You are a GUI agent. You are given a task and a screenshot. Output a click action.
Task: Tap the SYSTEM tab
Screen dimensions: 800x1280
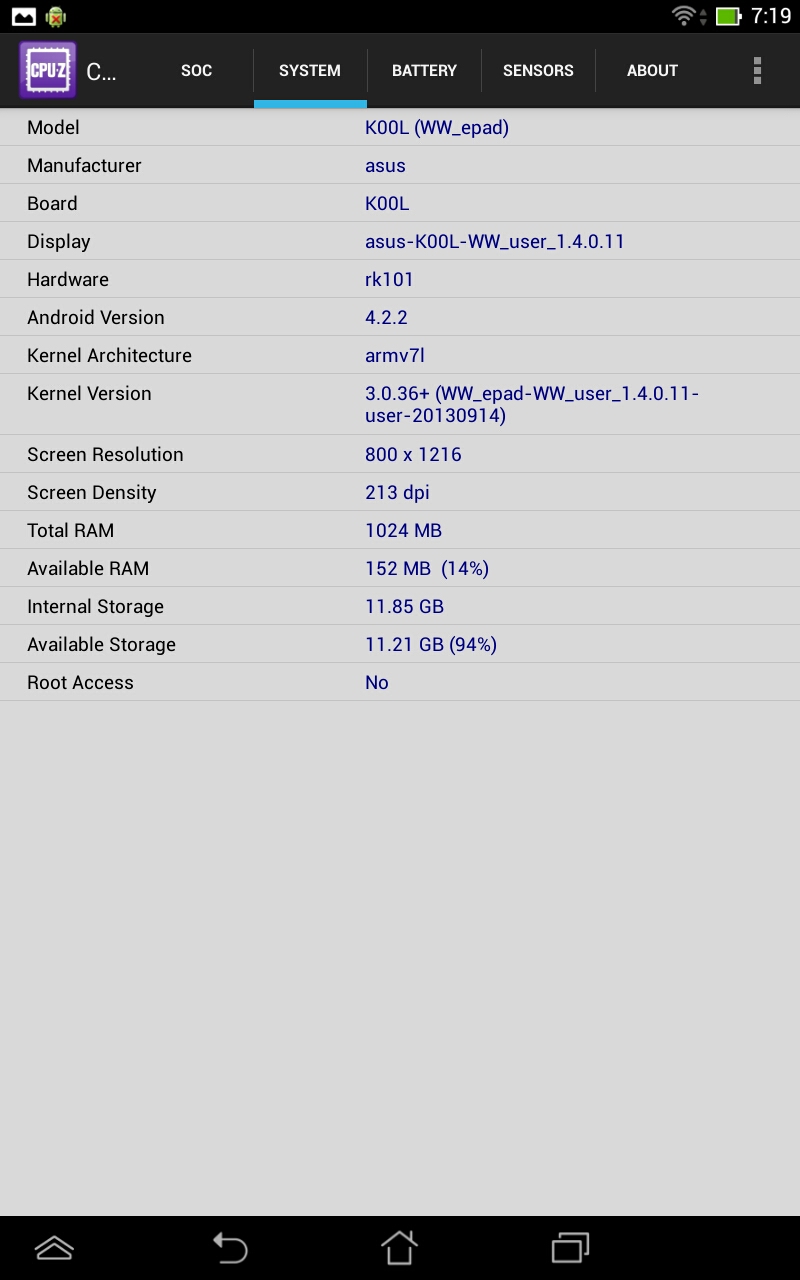[310, 71]
